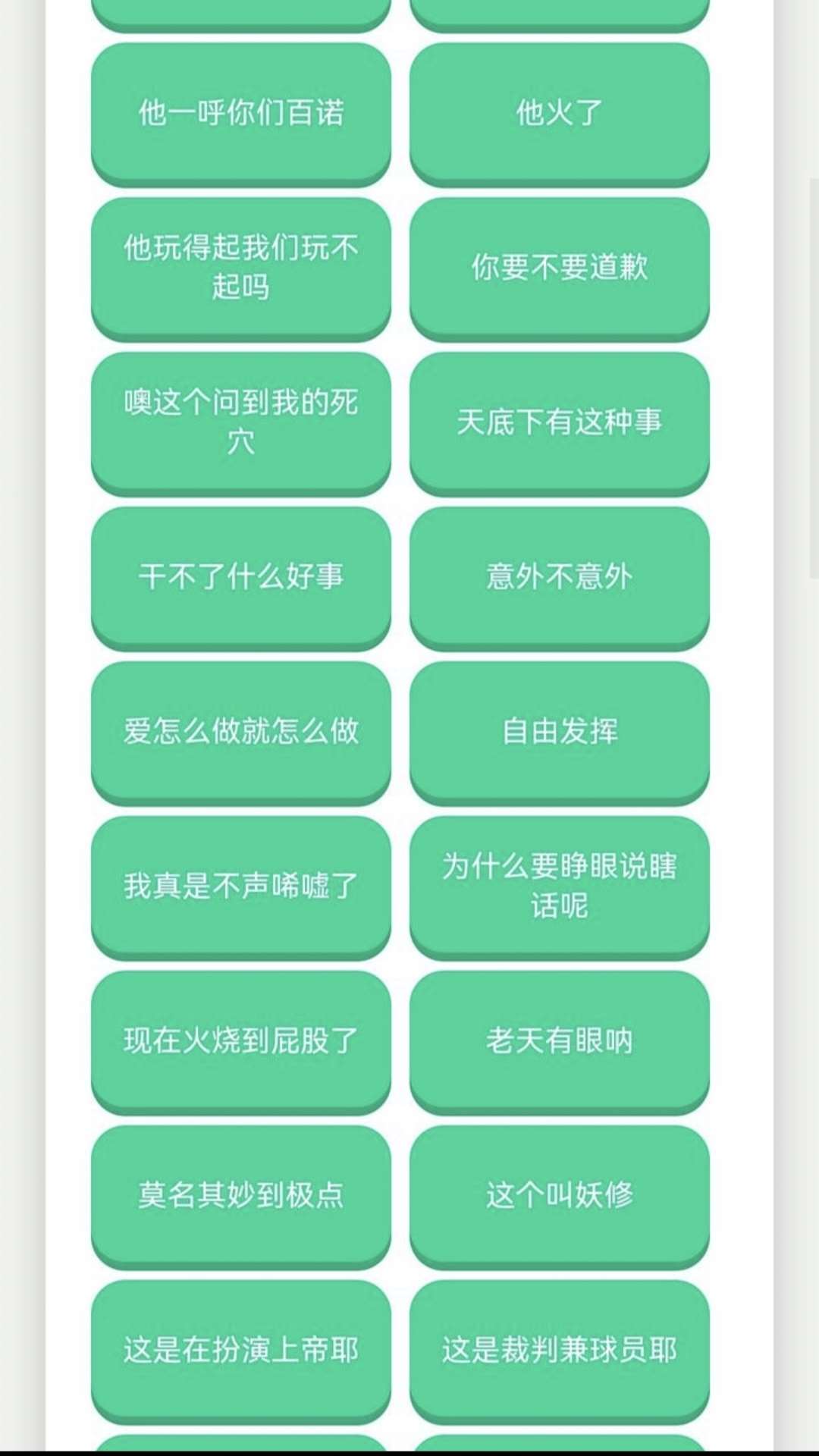This screenshot has height=1456, width=819.
Task: Play the 他火了 sound button
Action: pyautogui.click(x=559, y=112)
